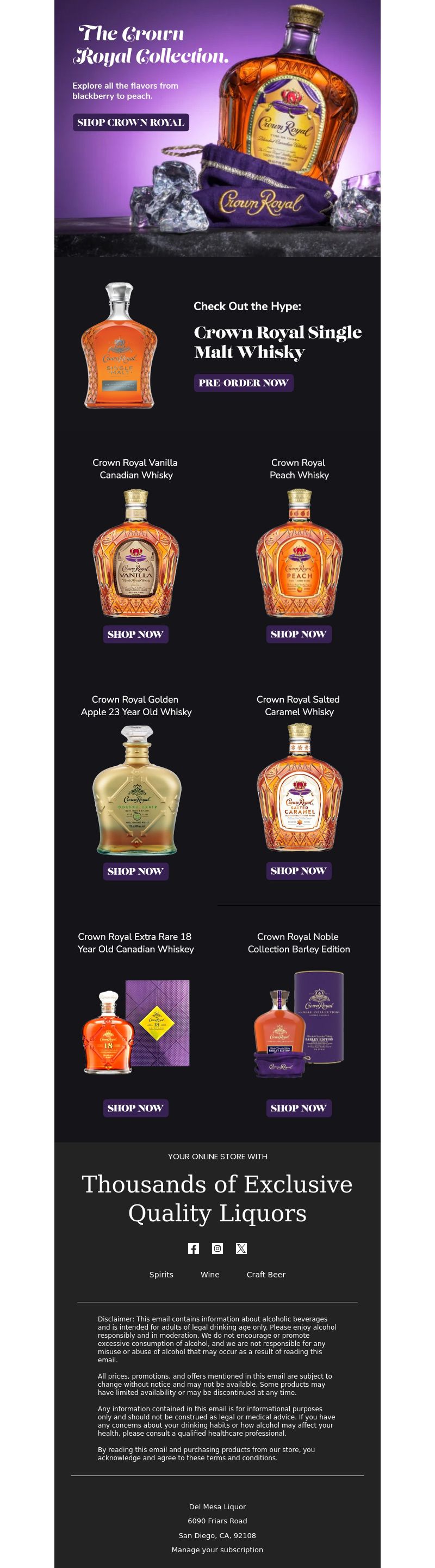Shop now for Crown Royal Peach Whisky
This screenshot has width=435, height=1568.
click(x=298, y=634)
